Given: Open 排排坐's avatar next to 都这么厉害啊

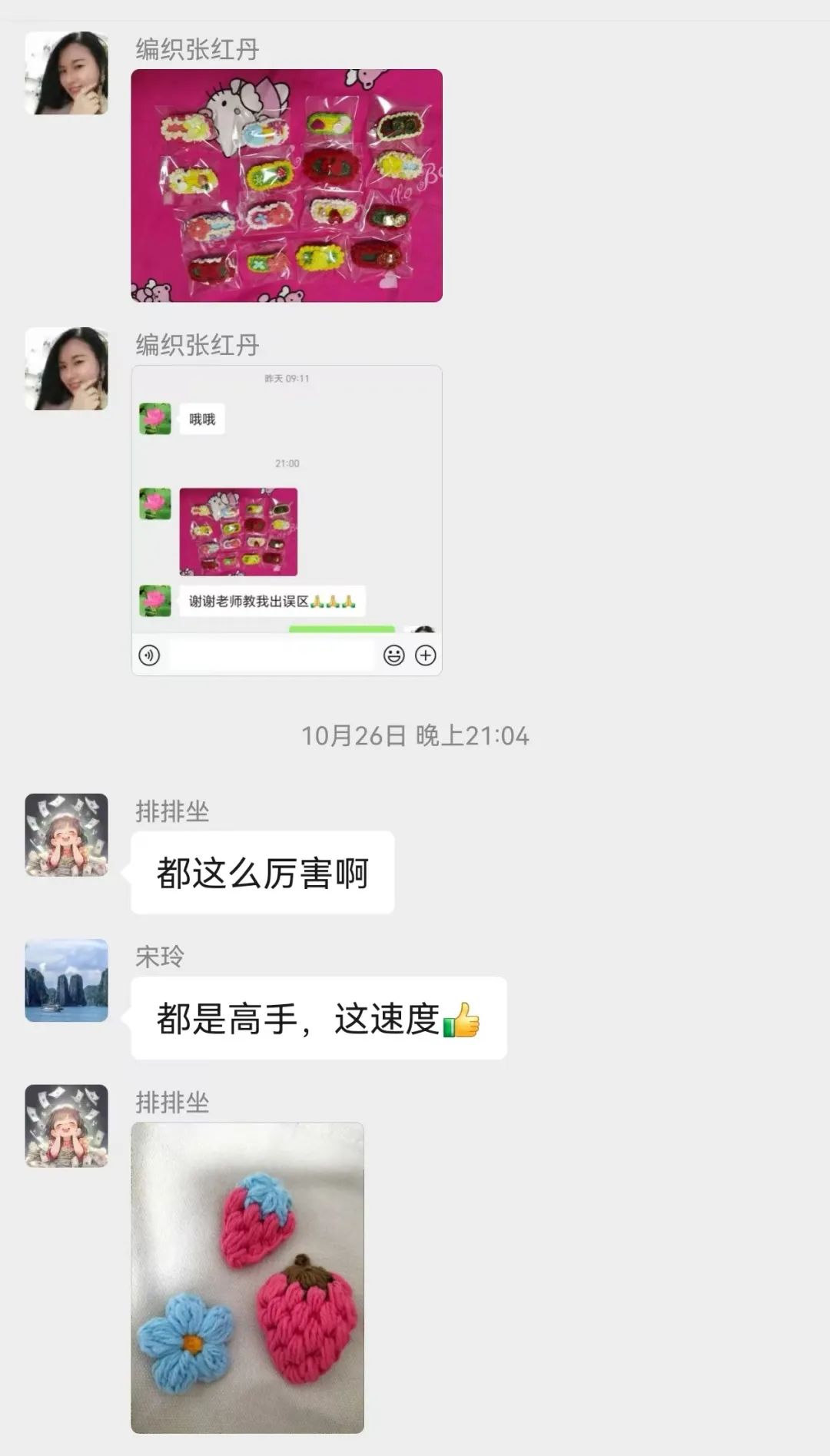Looking at the screenshot, I should tap(67, 835).
